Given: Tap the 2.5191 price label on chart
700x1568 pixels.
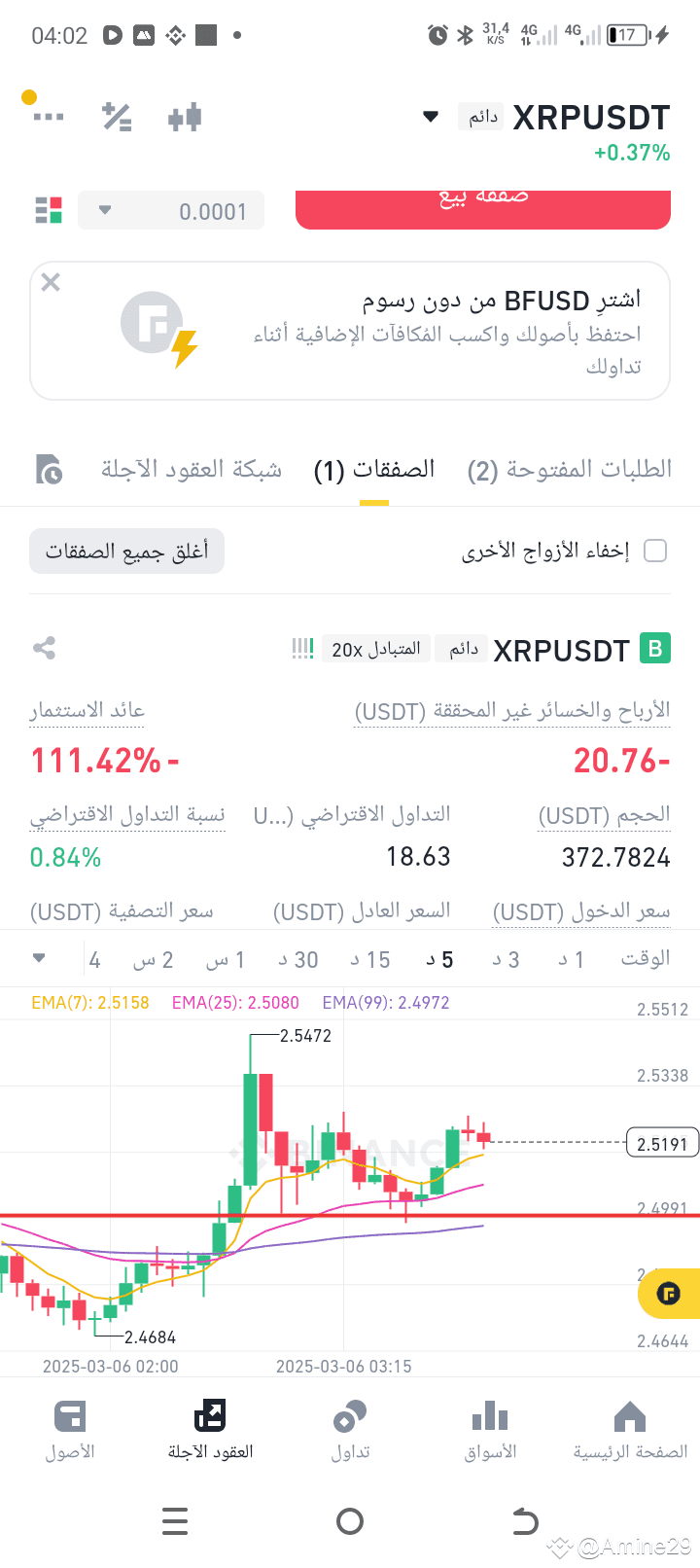Looking at the screenshot, I should (x=662, y=1144).
